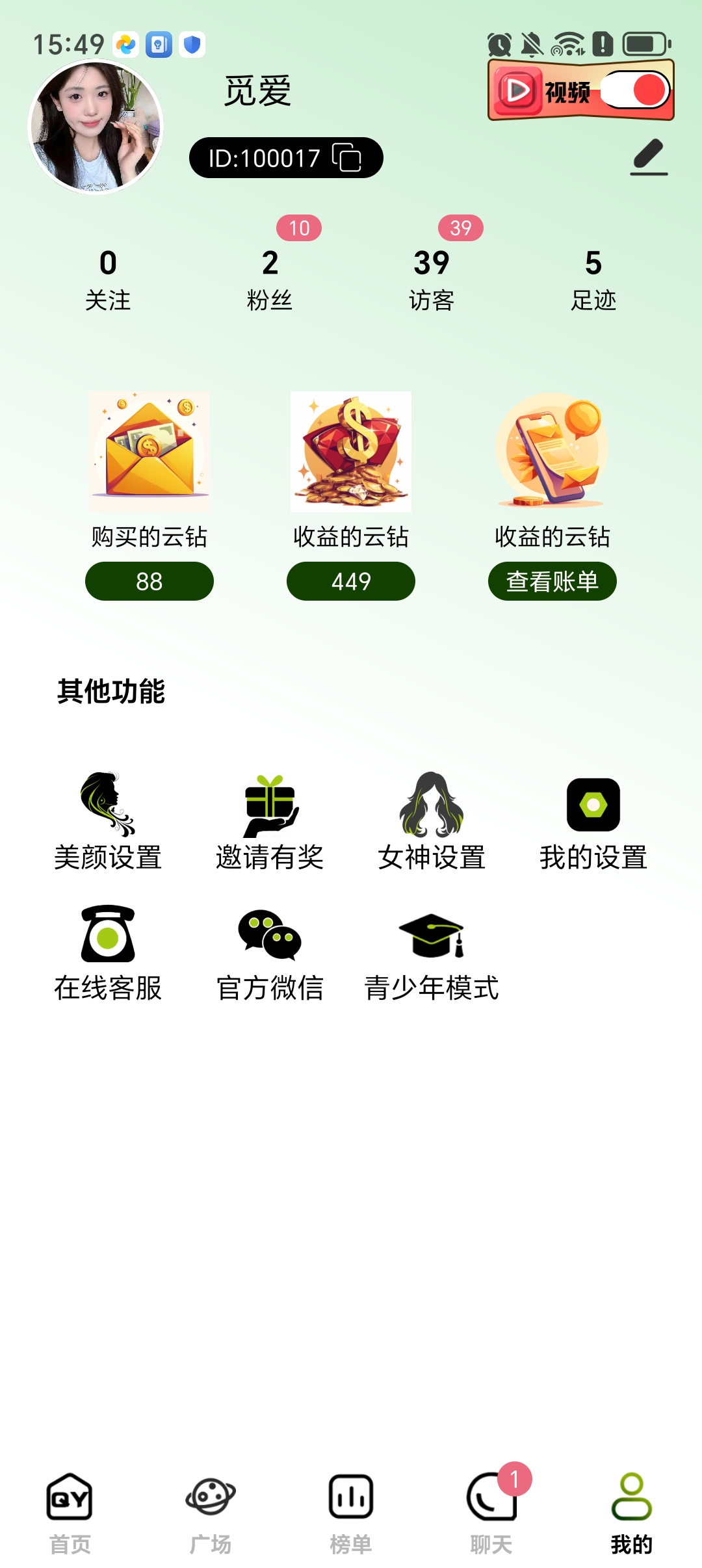Tap the 查看账单 button
702x1568 pixels.
pos(552,581)
